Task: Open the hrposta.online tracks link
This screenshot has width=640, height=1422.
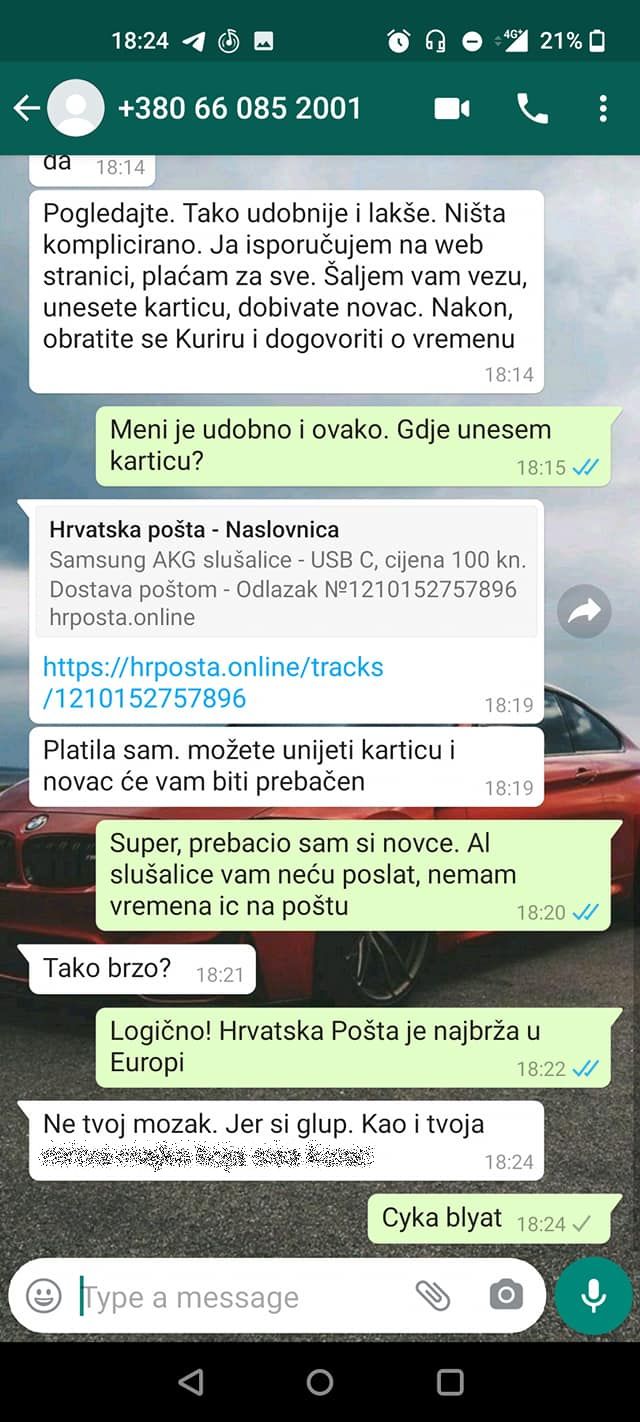Action: tap(213, 682)
